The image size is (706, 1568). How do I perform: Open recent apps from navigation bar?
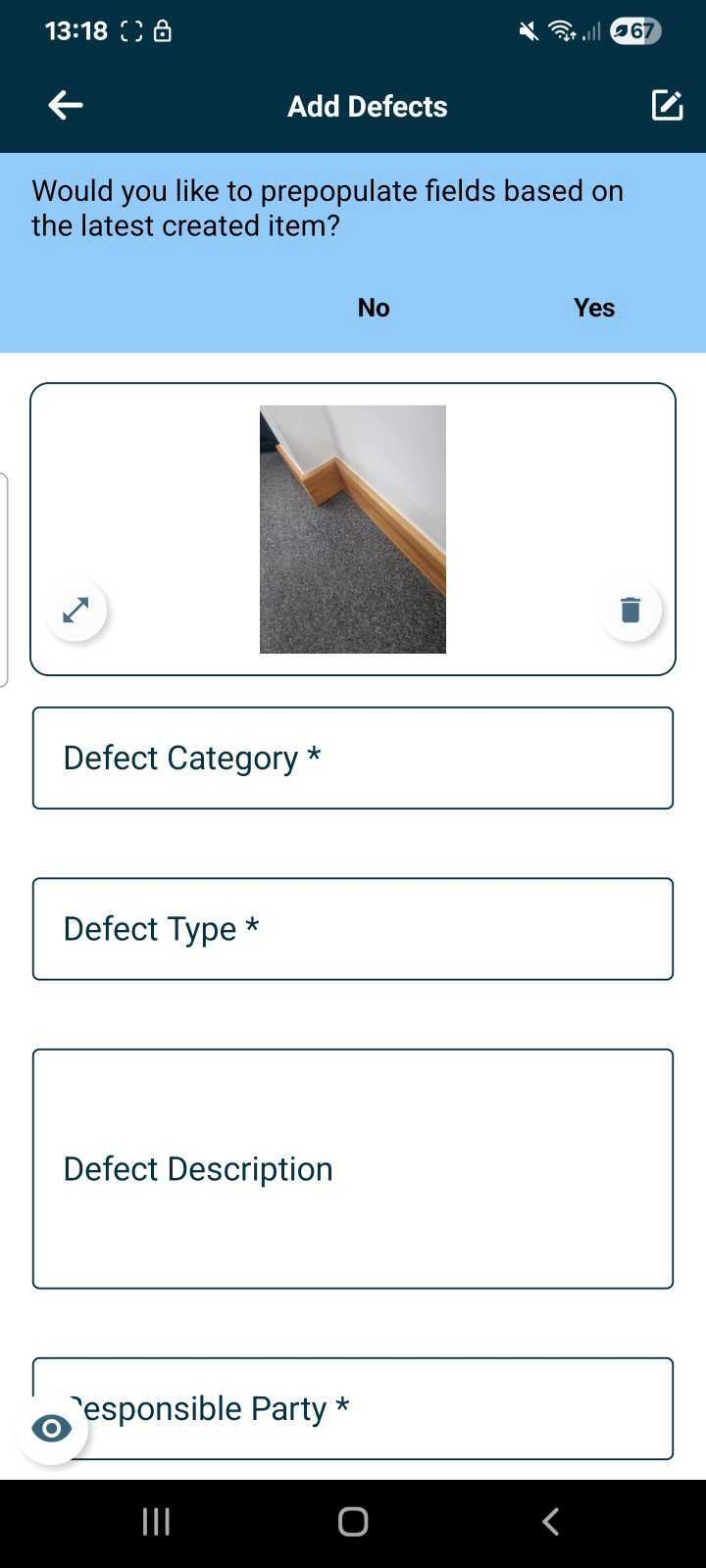[156, 1521]
